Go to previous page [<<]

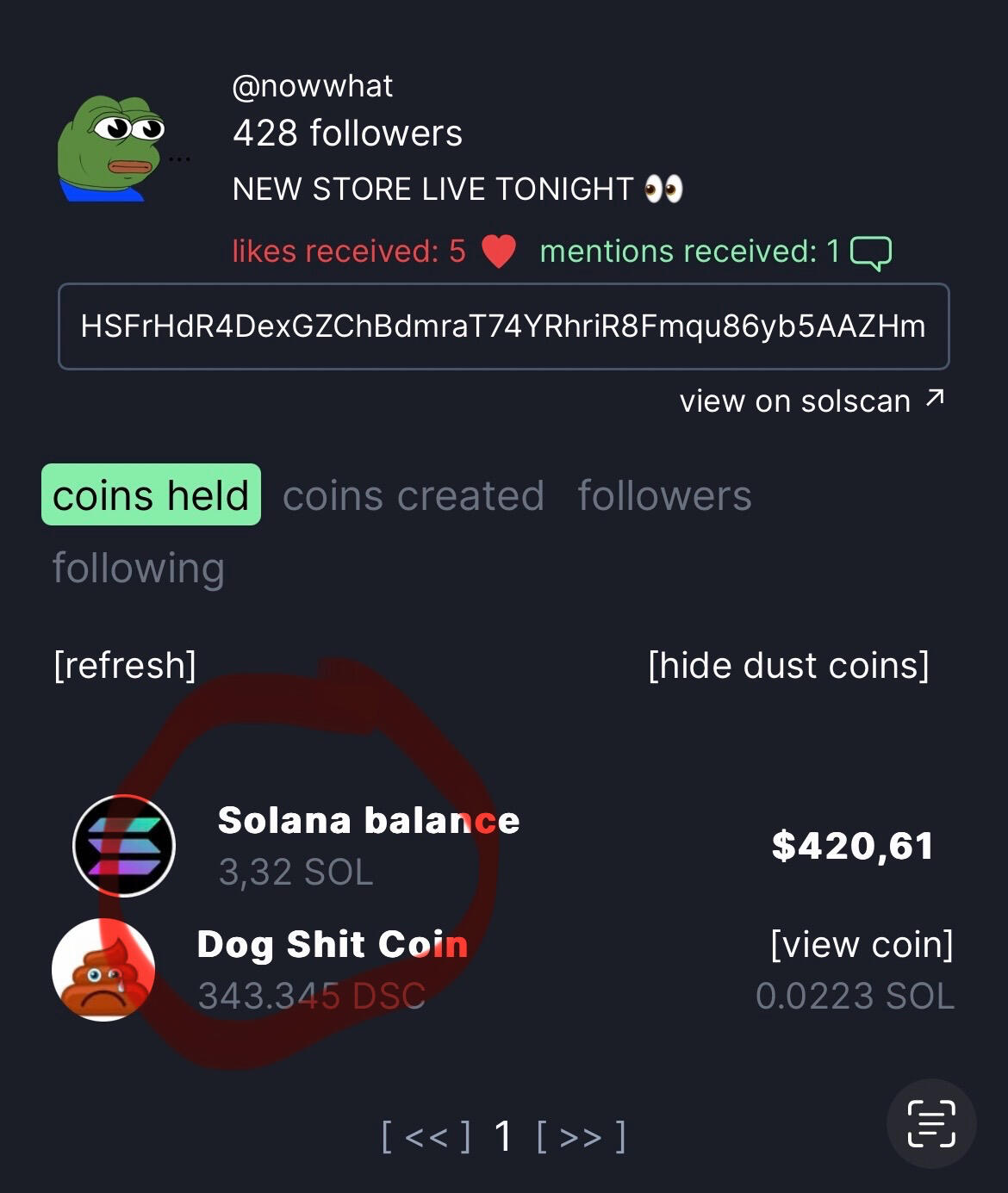click(x=426, y=1136)
